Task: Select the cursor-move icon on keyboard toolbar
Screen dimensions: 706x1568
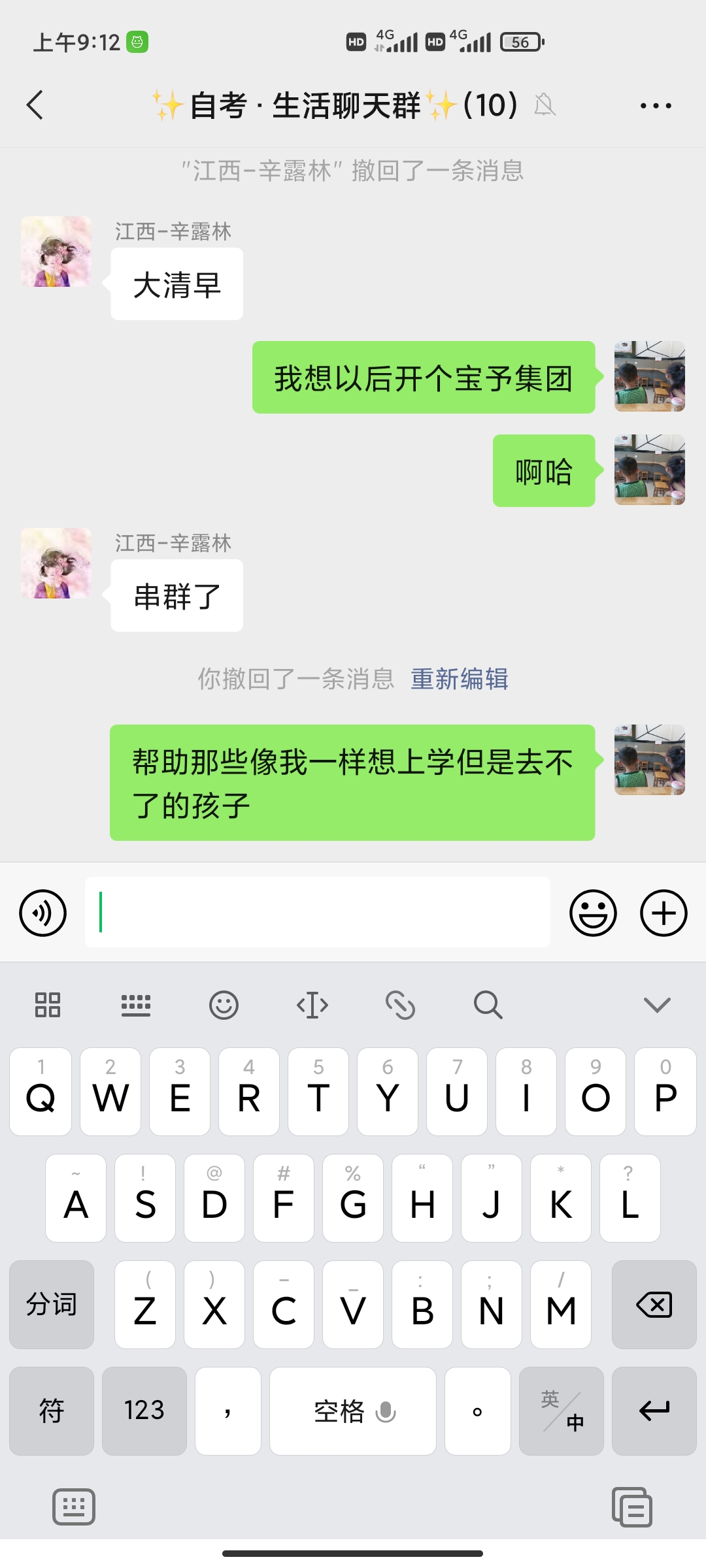Action: pos(312,1005)
